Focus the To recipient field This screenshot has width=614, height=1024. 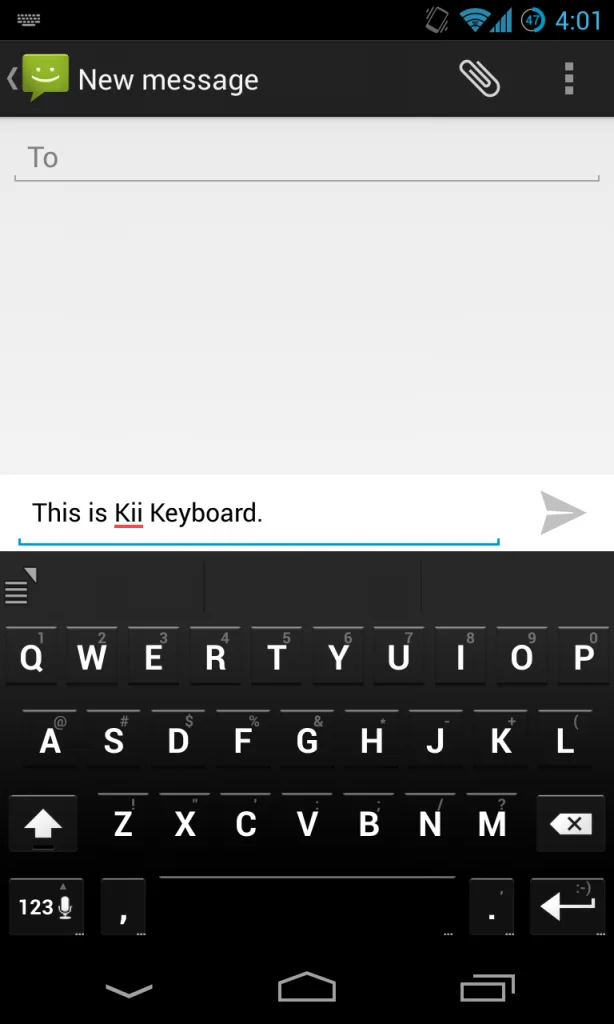click(x=306, y=158)
